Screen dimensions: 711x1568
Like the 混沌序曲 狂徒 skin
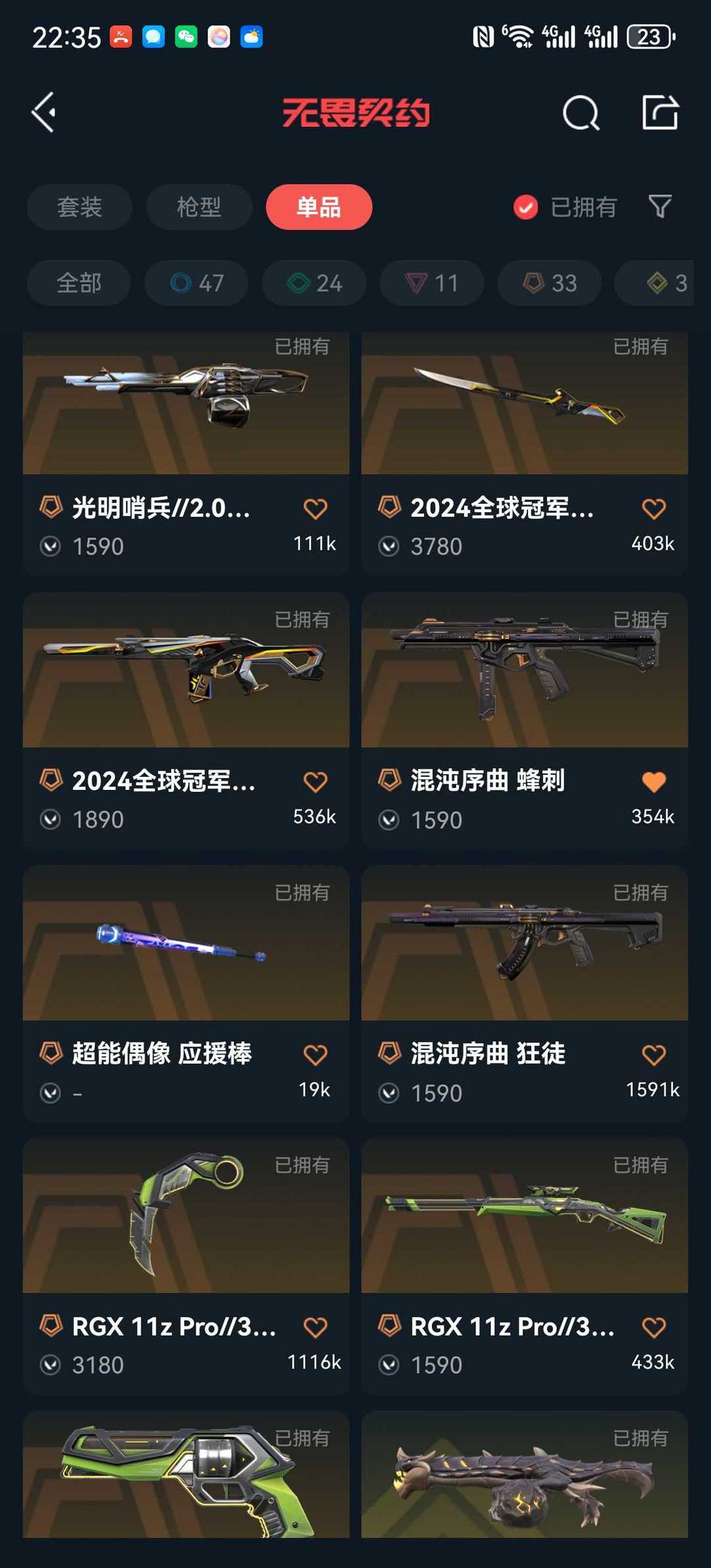tap(653, 1055)
